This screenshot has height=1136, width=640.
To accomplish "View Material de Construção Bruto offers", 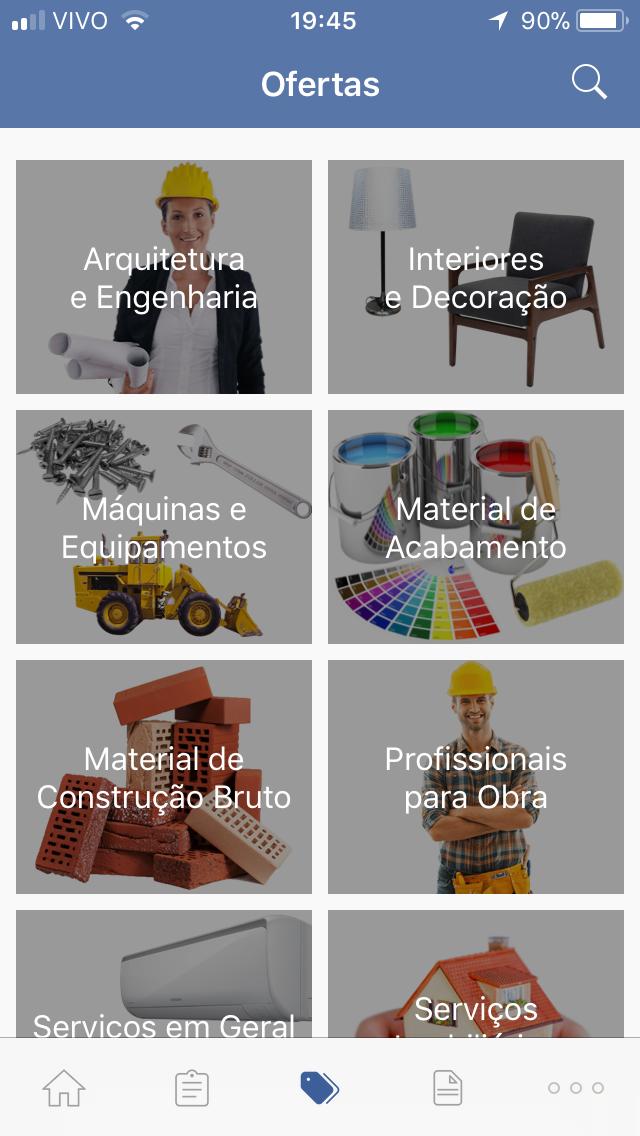I will [x=164, y=777].
